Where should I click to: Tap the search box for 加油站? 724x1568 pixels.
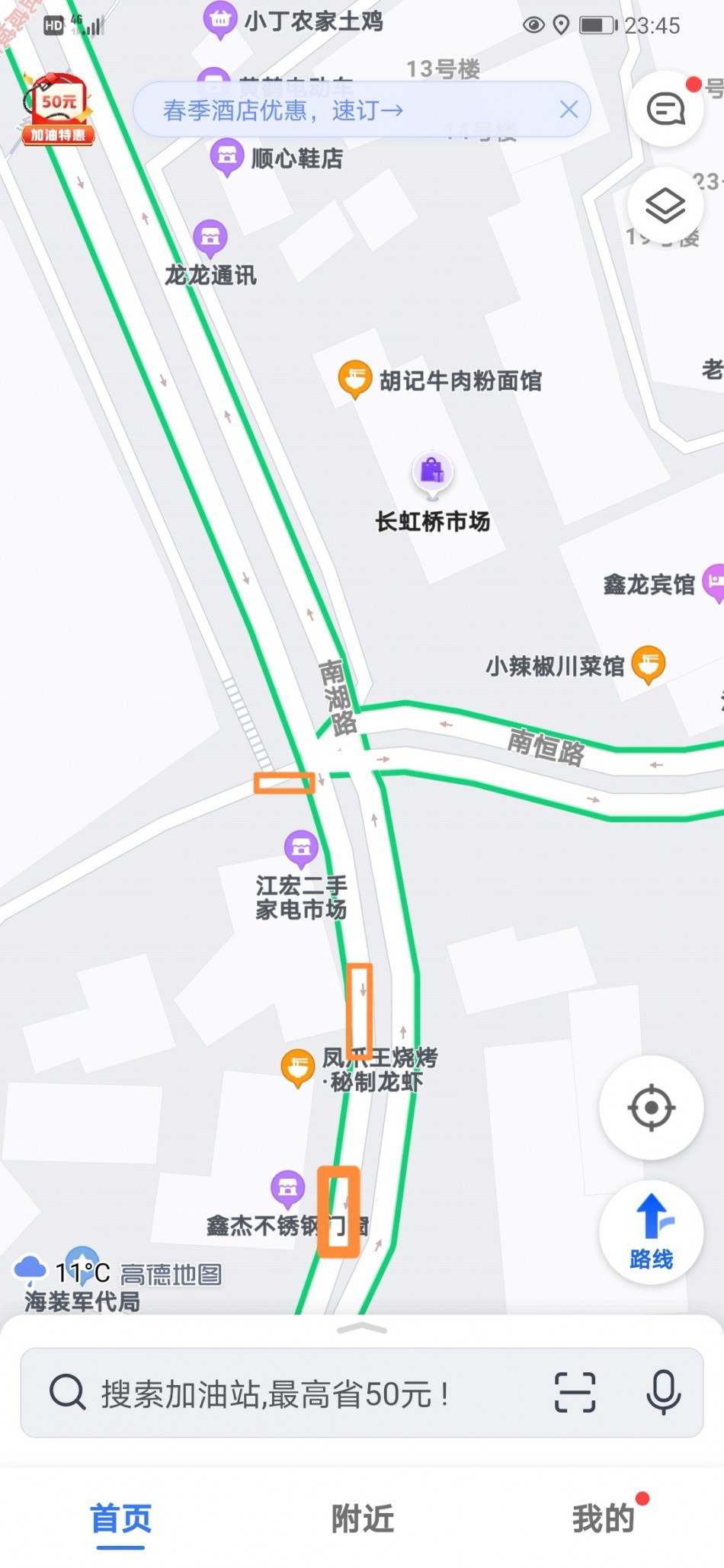point(274,1394)
